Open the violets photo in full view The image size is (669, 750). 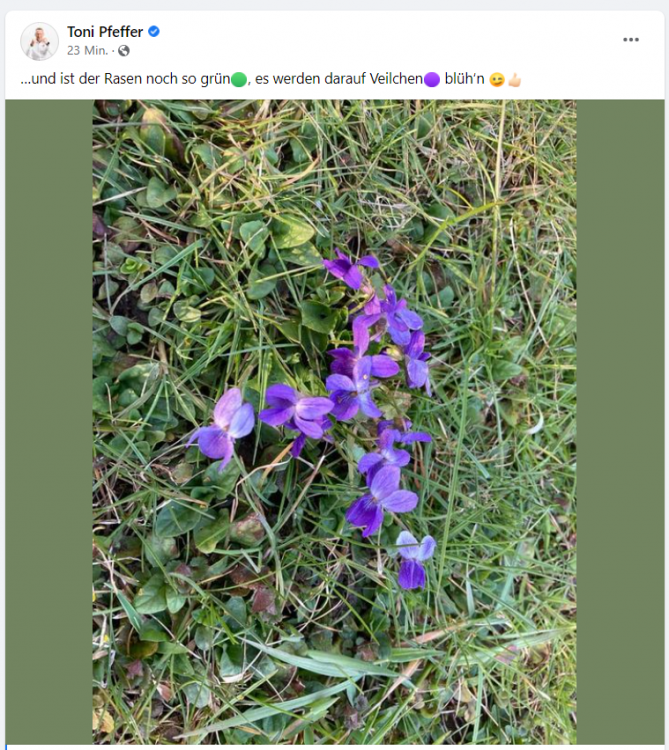coord(334,420)
